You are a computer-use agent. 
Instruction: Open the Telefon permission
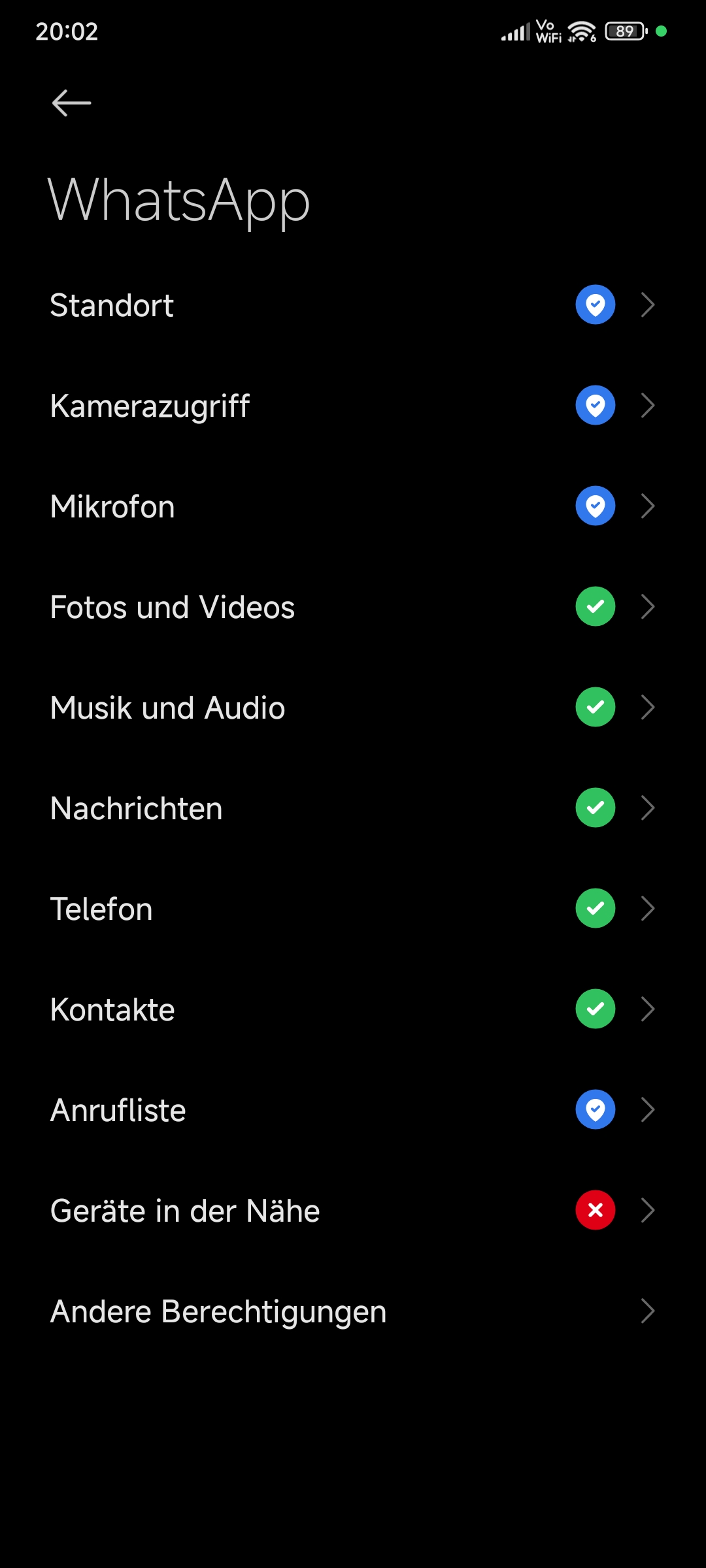[353, 909]
